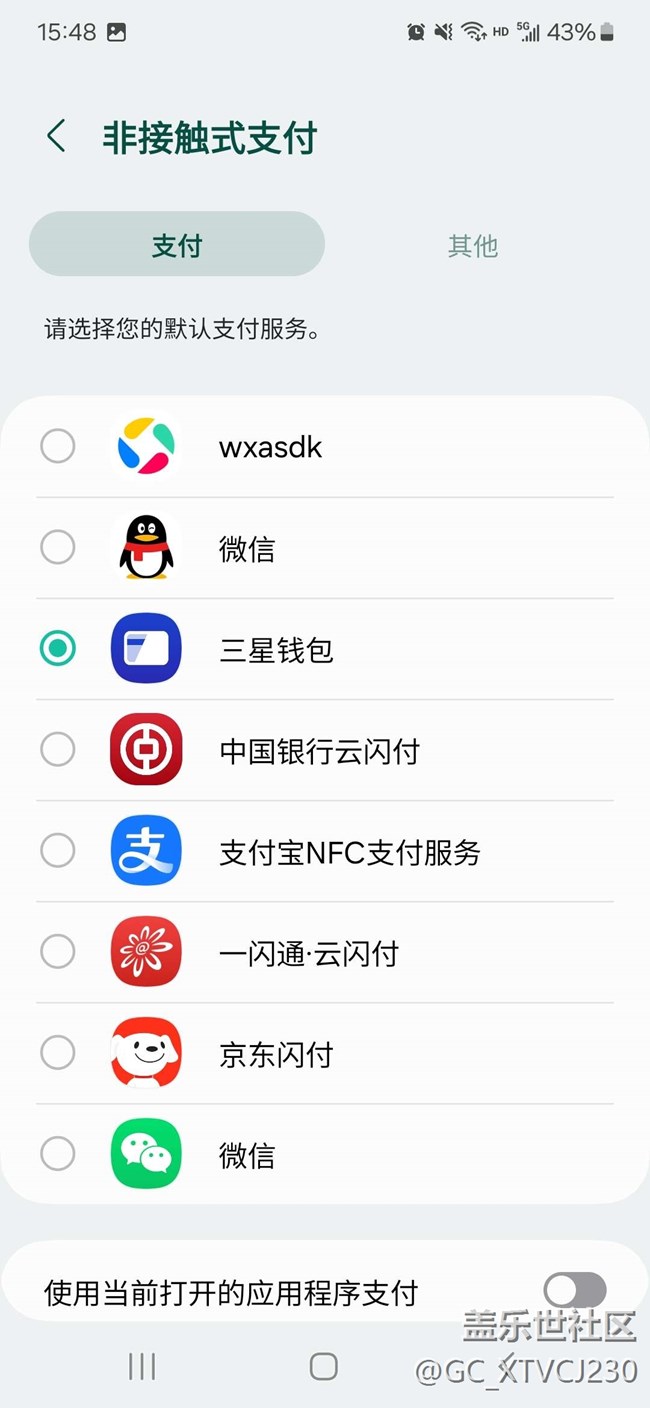The width and height of the screenshot is (650, 1408).
Task: Select 京东闪付 as default payment
Action: pyautogui.click(x=325, y=1053)
